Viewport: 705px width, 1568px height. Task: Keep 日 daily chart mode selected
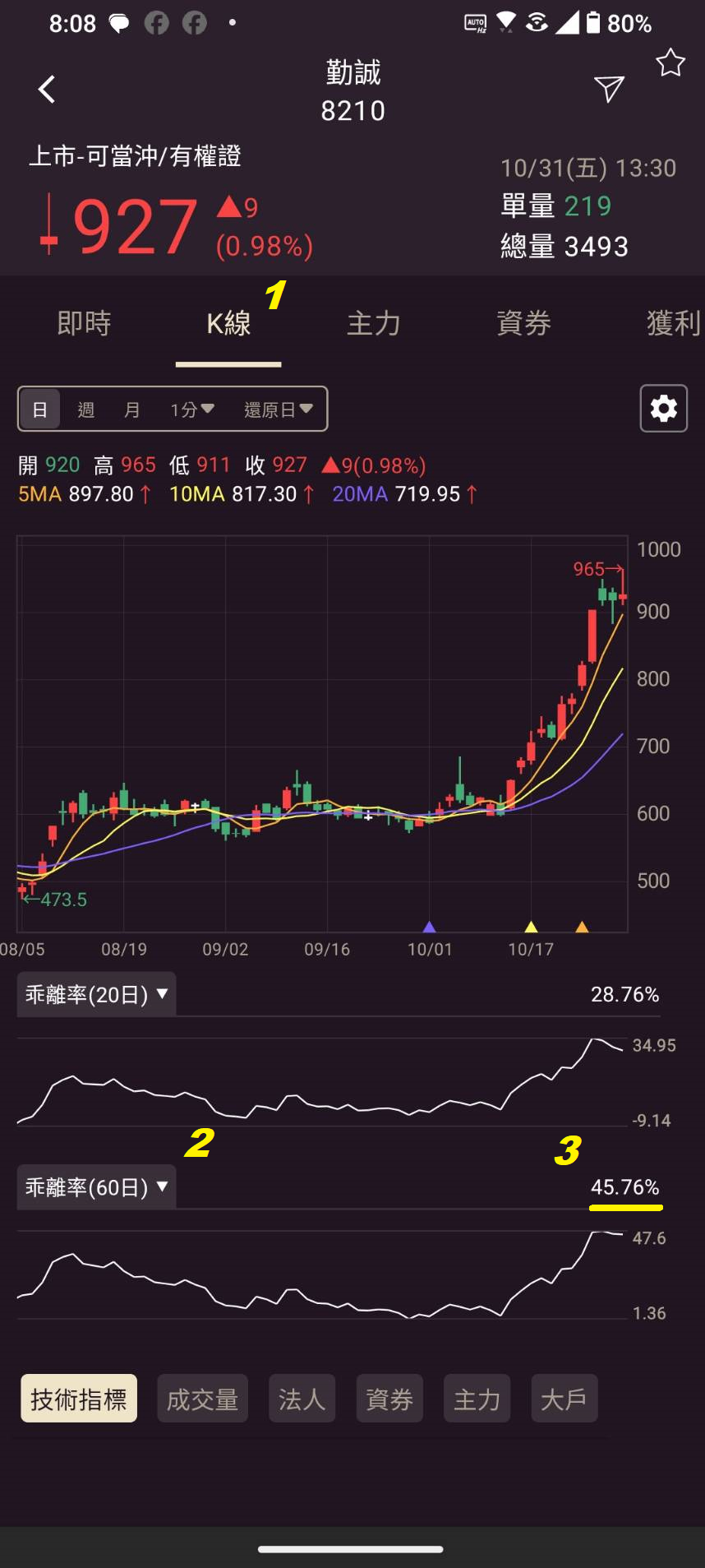tap(39, 409)
